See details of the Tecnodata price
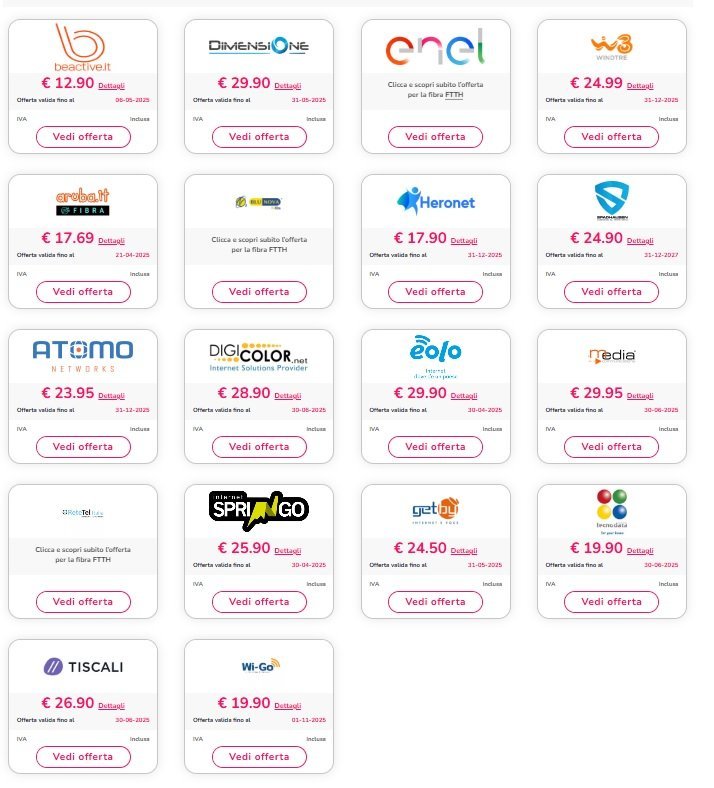The width and height of the screenshot is (714, 788). pos(640,551)
